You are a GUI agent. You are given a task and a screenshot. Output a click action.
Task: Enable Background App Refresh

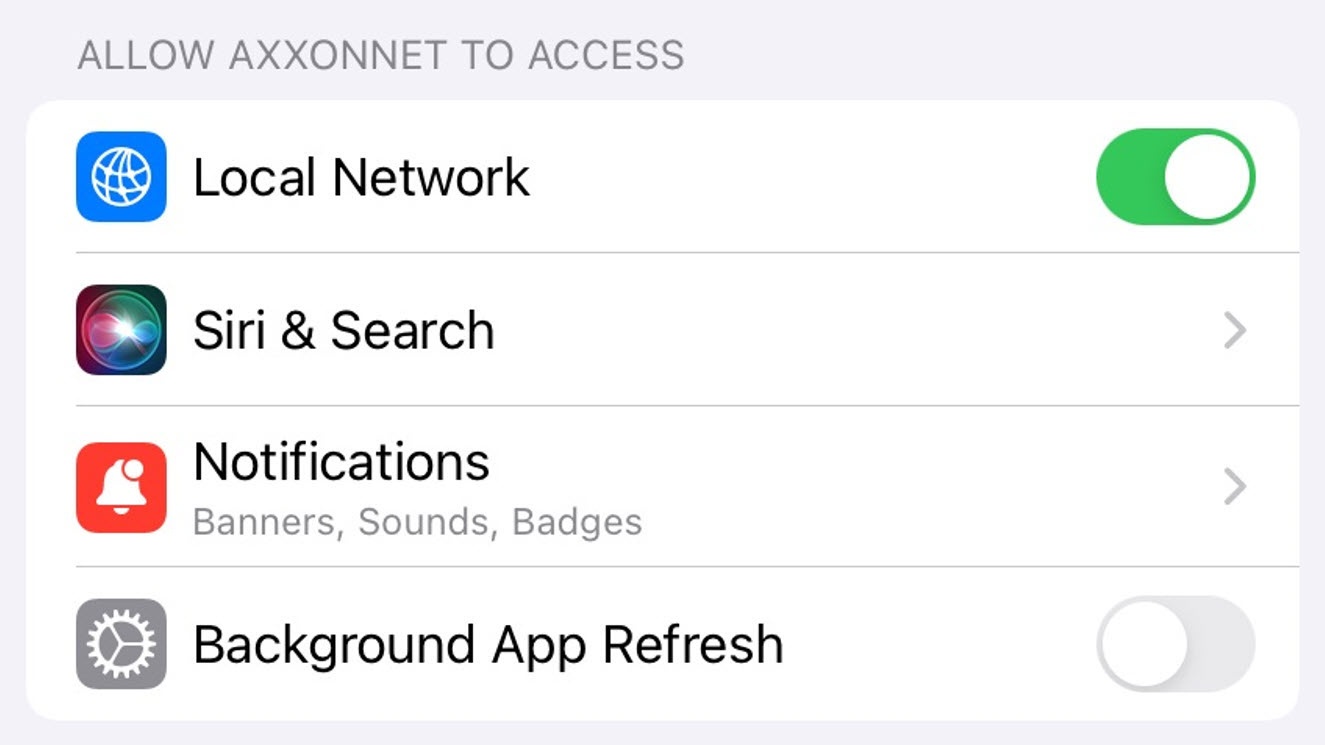1175,644
